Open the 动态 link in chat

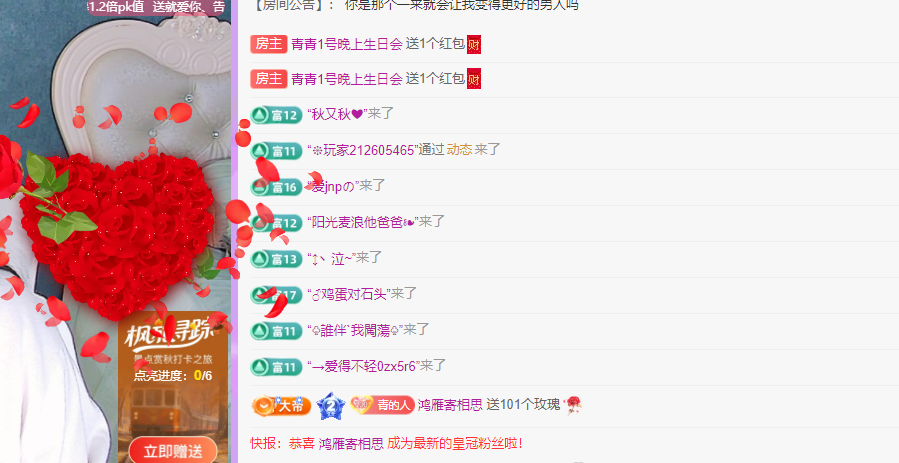click(459, 150)
